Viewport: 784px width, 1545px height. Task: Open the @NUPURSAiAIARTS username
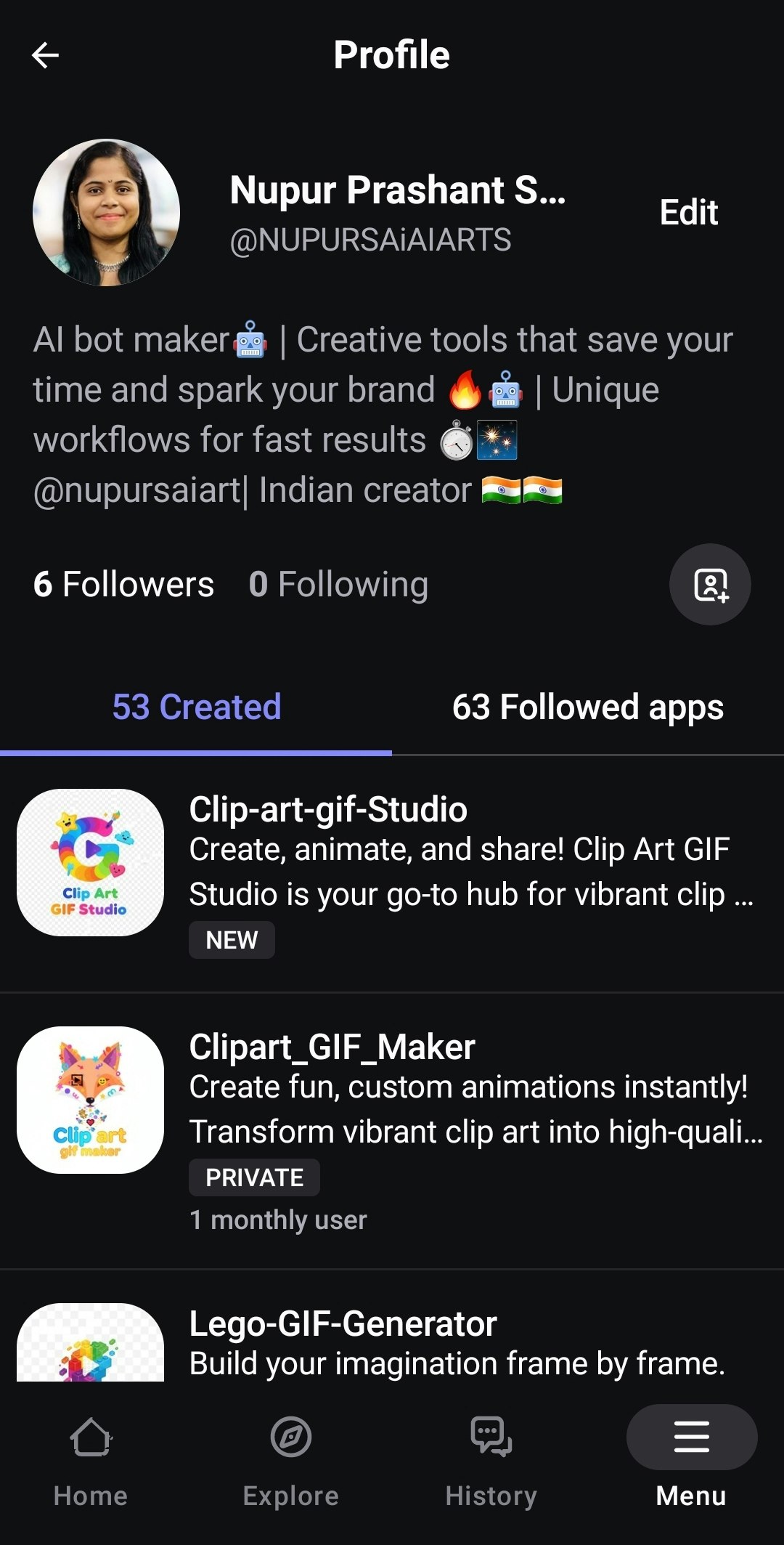(372, 240)
